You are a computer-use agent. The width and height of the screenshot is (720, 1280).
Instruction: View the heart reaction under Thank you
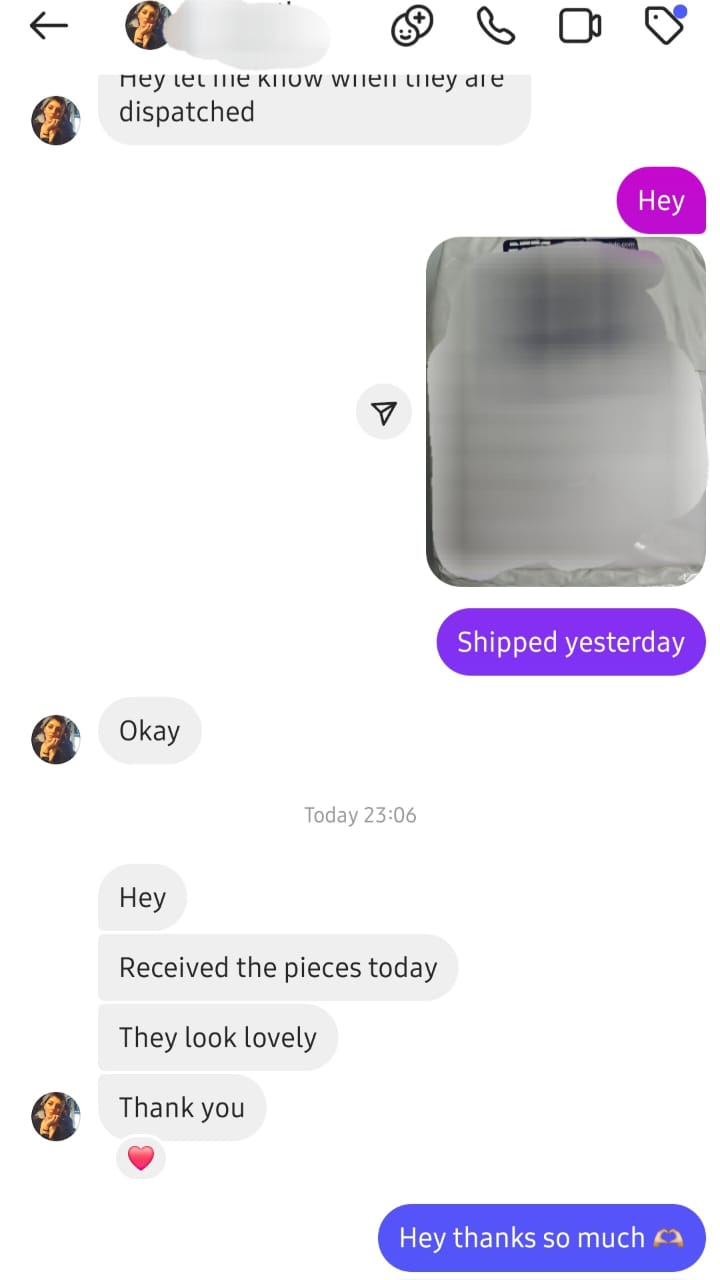pyautogui.click(x=141, y=1158)
